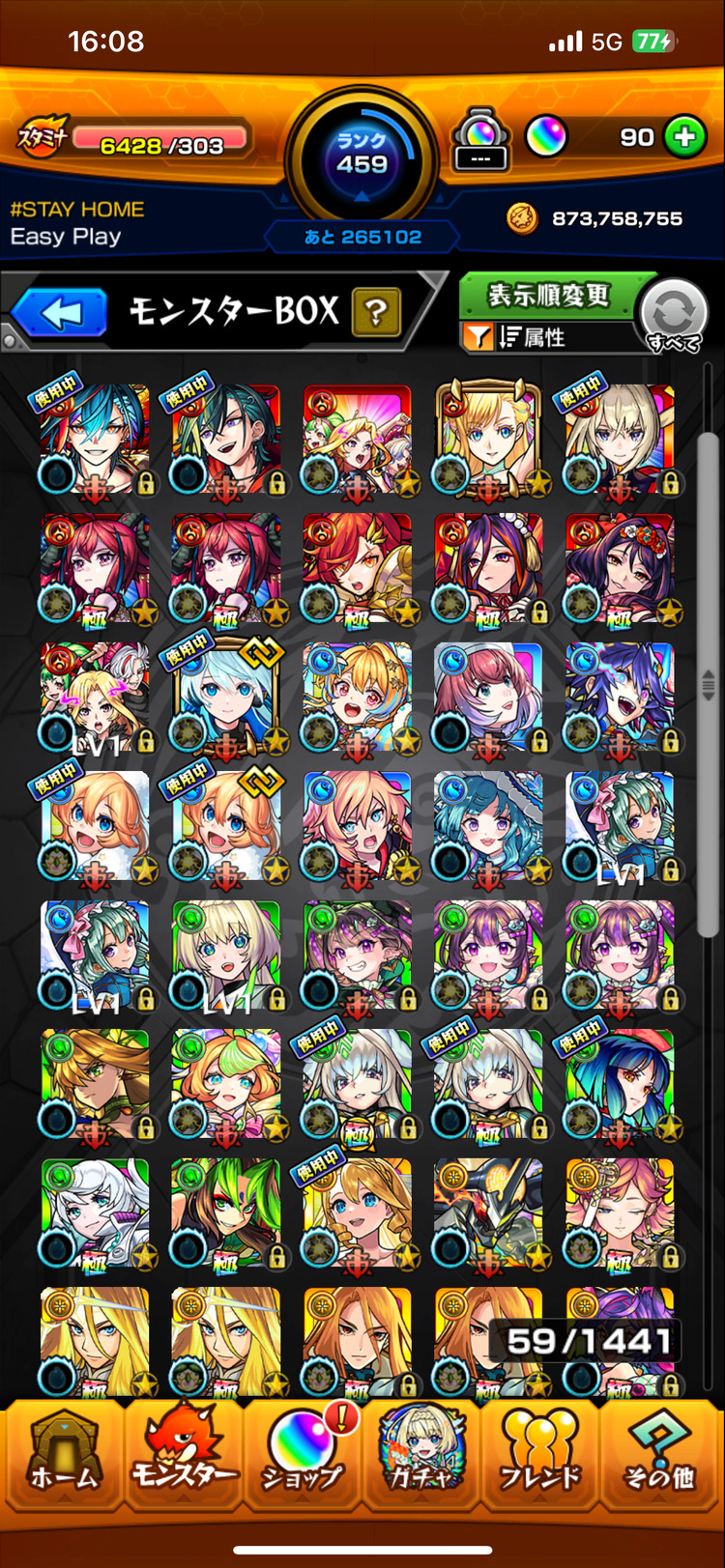Open the ホーム tab
725x1568 pixels.
point(64,1456)
